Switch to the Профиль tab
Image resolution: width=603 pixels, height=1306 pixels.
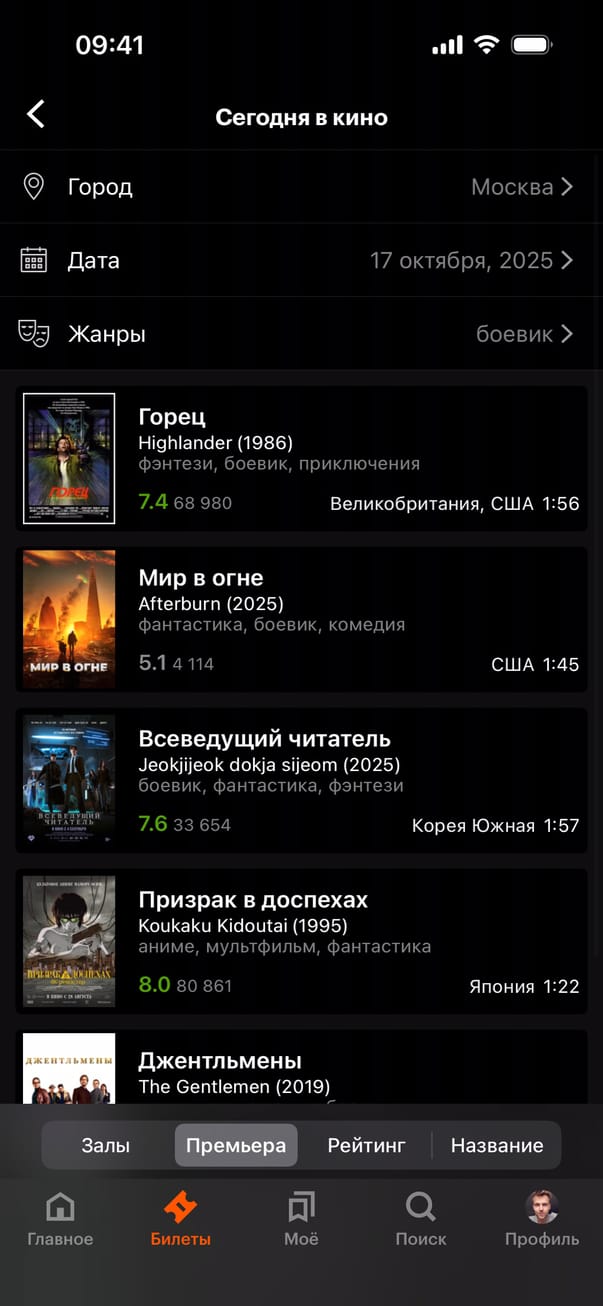542,1220
